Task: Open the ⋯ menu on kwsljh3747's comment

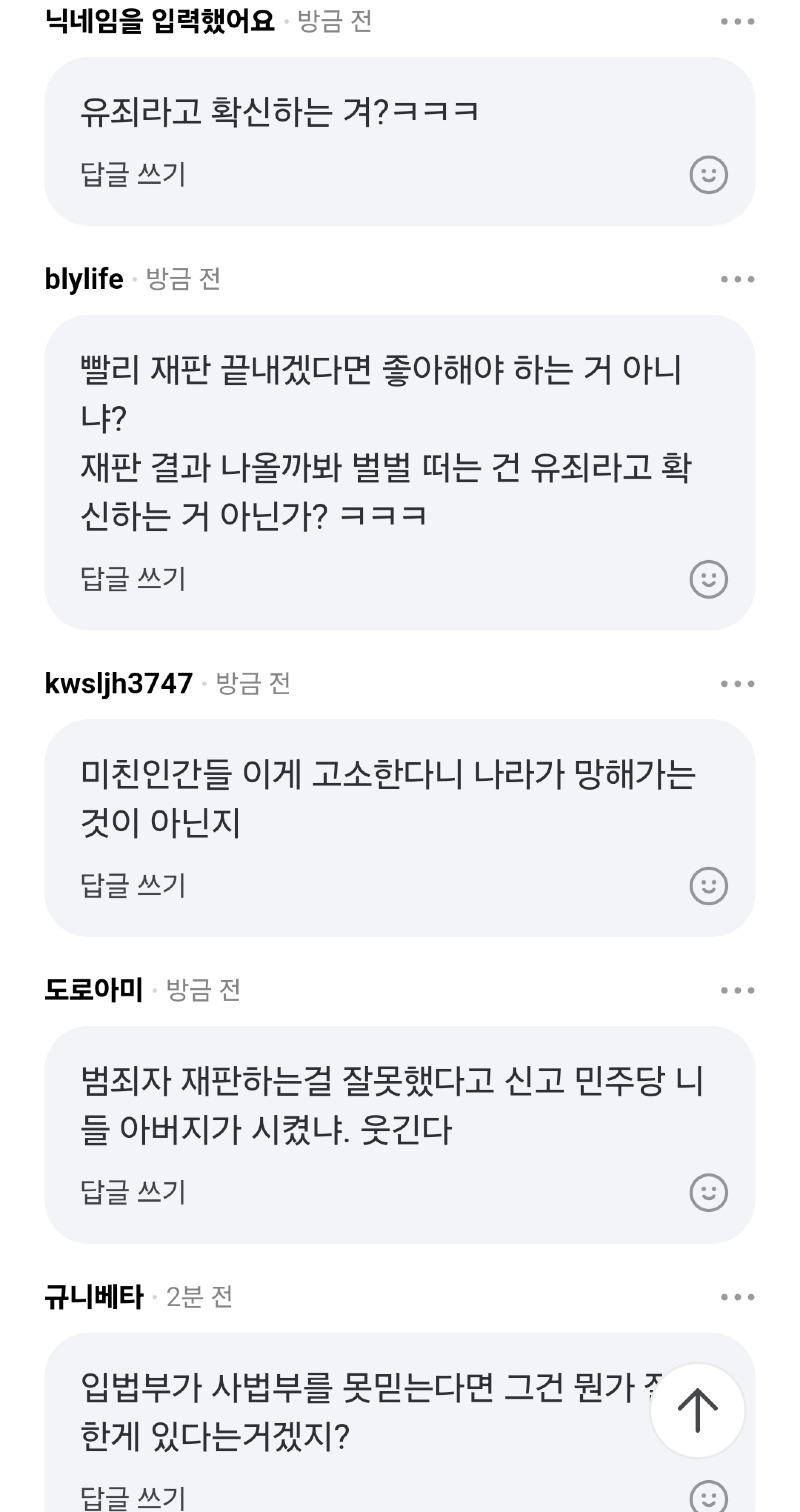Action: point(735,683)
